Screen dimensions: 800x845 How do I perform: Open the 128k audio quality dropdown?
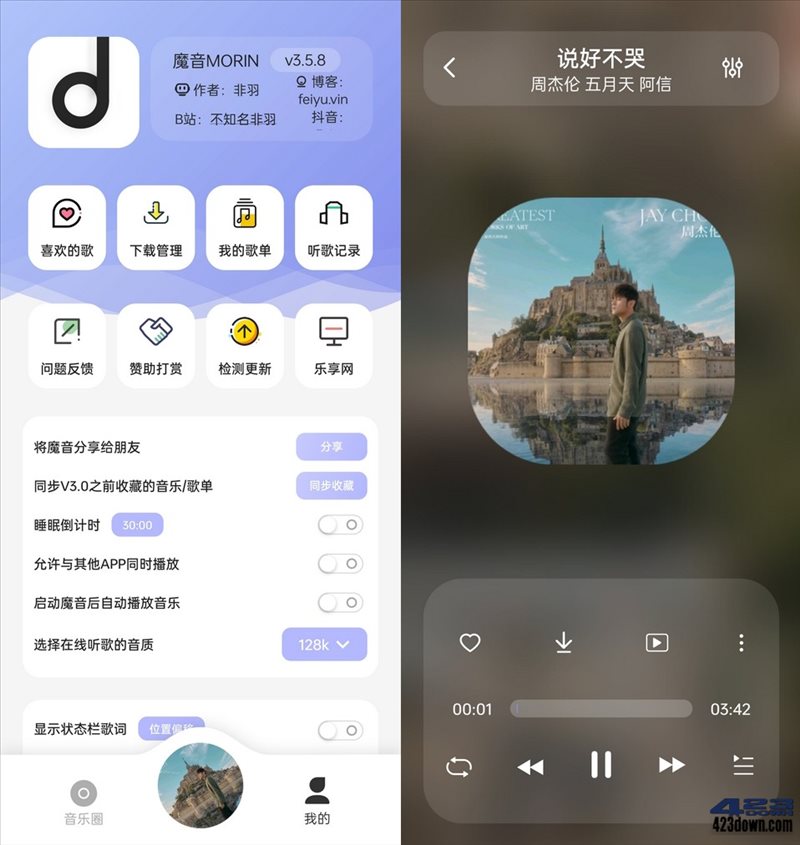(322, 645)
